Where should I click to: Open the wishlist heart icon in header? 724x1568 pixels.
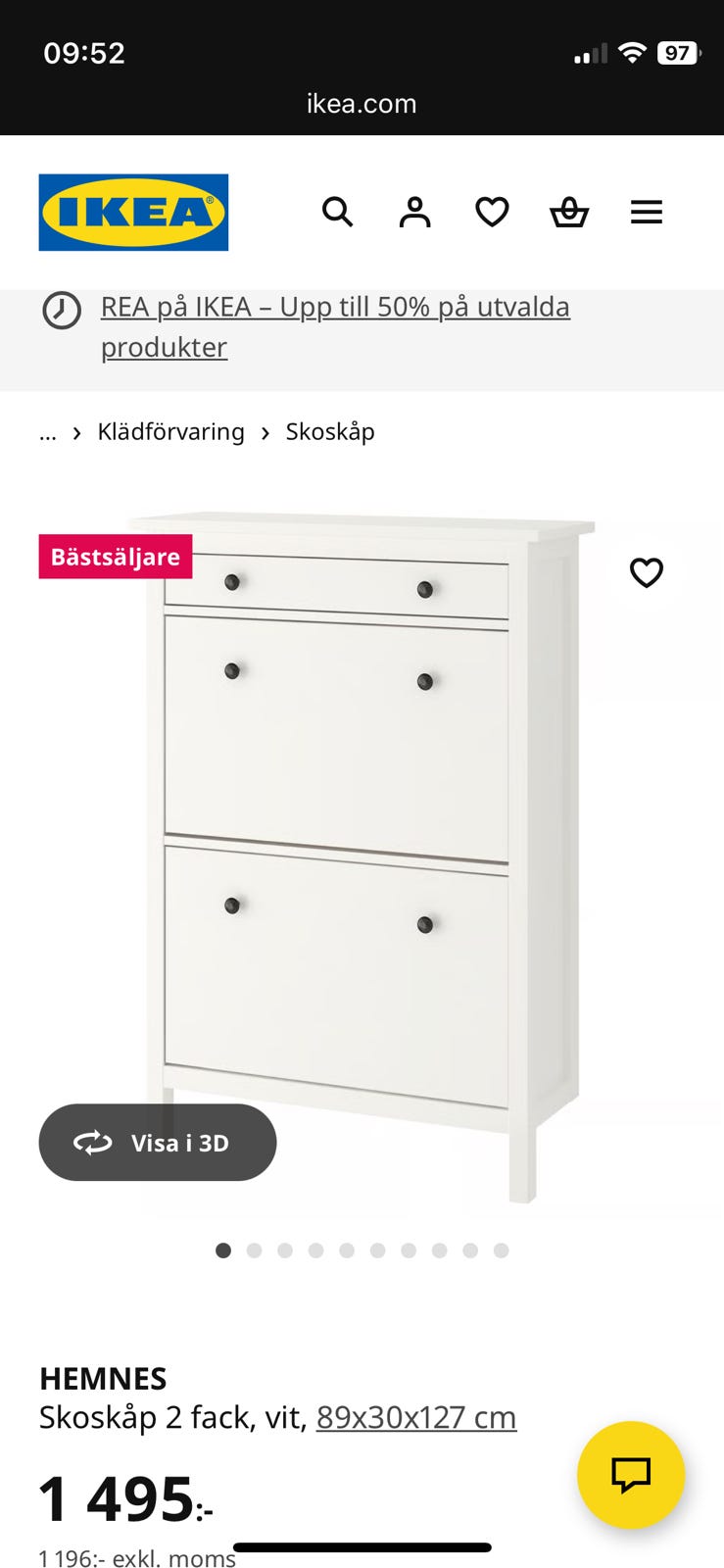click(x=492, y=212)
